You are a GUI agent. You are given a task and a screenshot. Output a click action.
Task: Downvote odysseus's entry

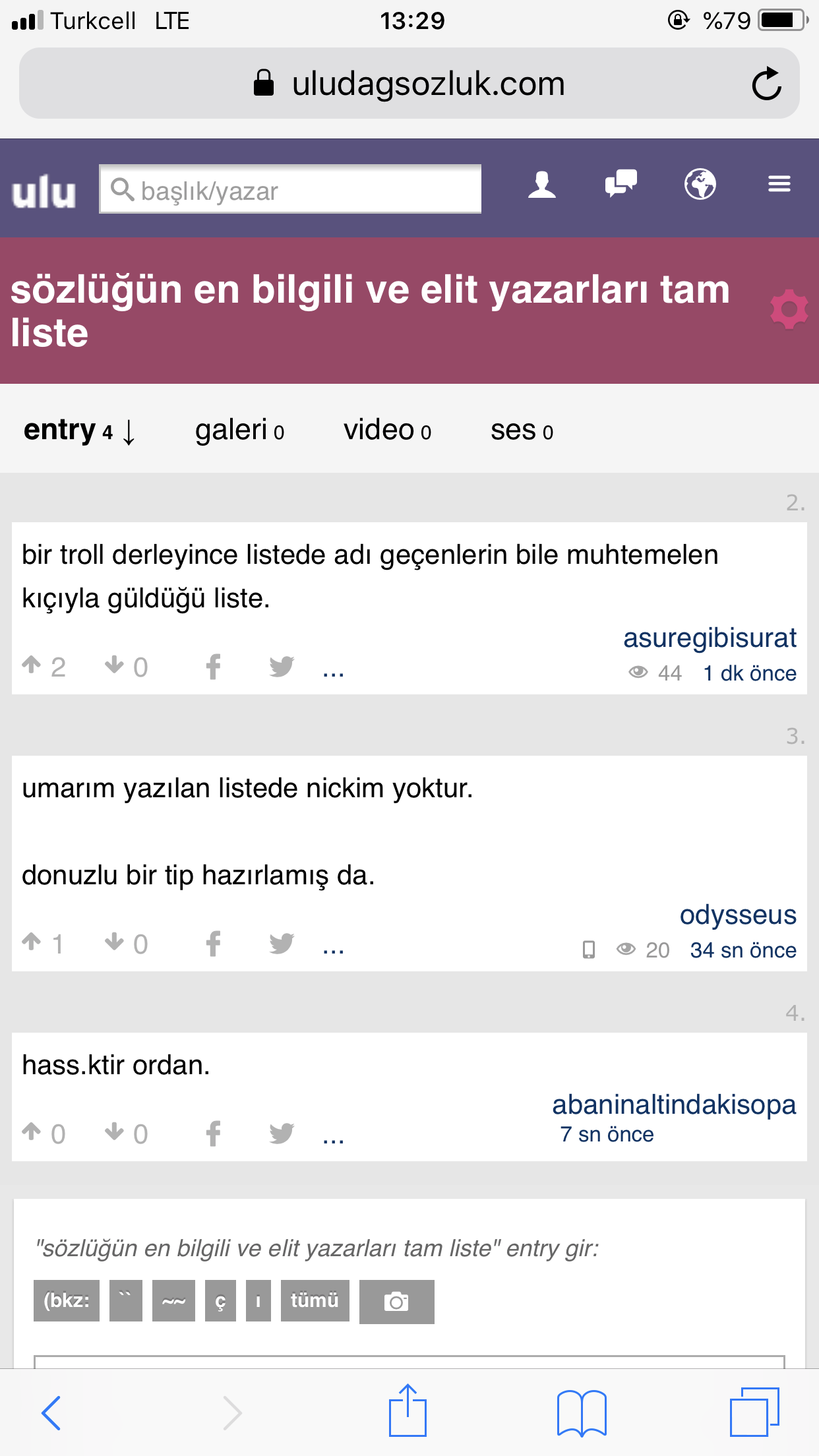pos(115,942)
